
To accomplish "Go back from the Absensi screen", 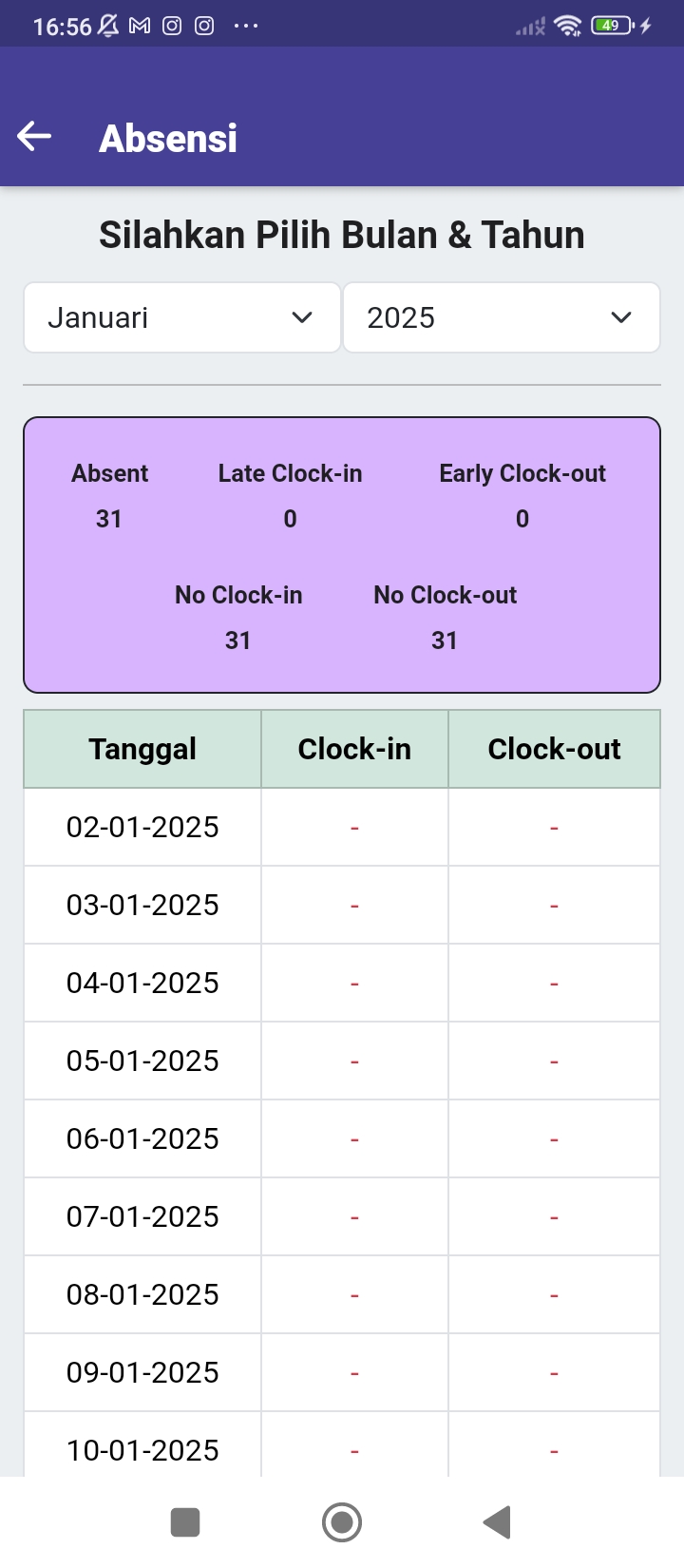I will pos(34,137).
